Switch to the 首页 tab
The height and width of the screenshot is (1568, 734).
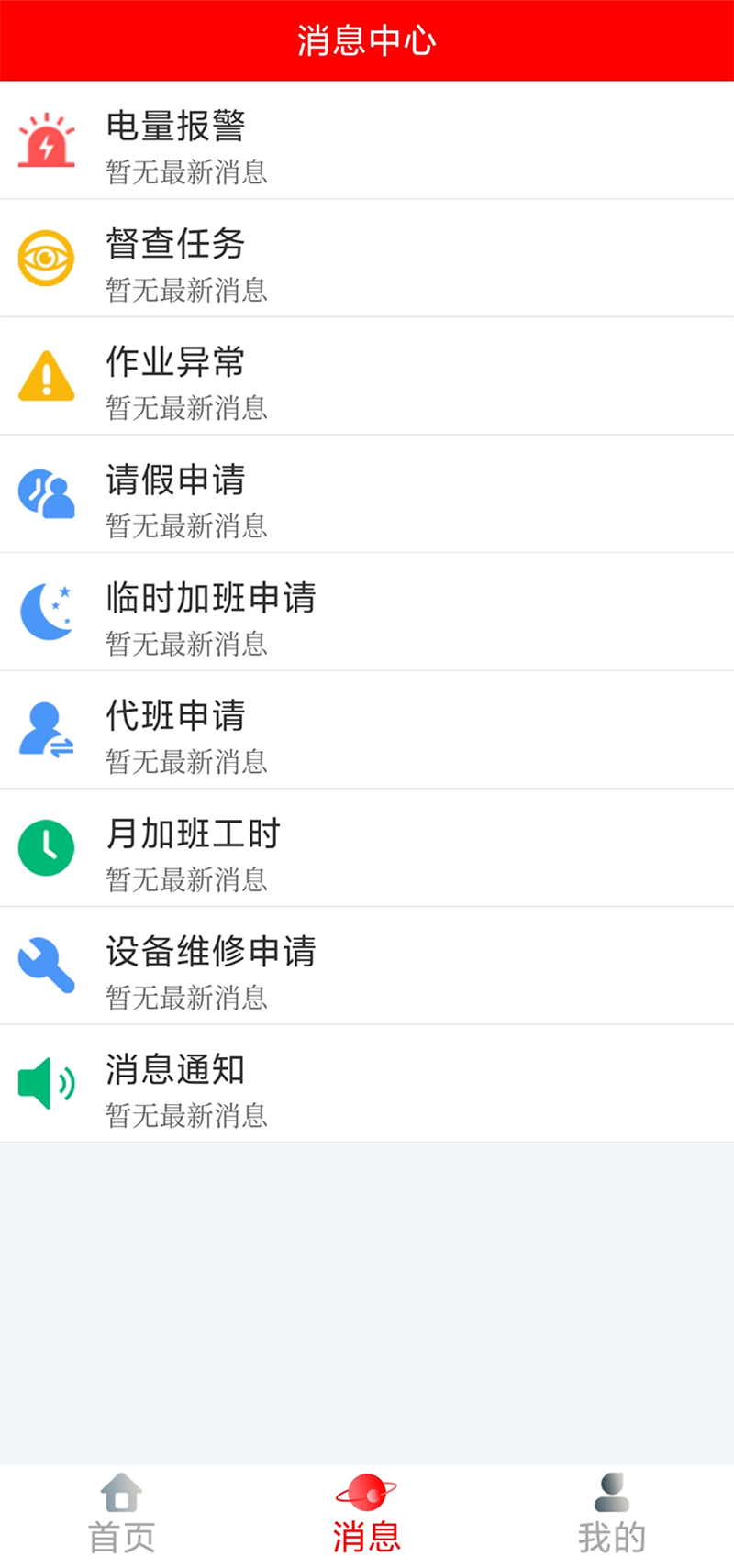pos(122,1513)
